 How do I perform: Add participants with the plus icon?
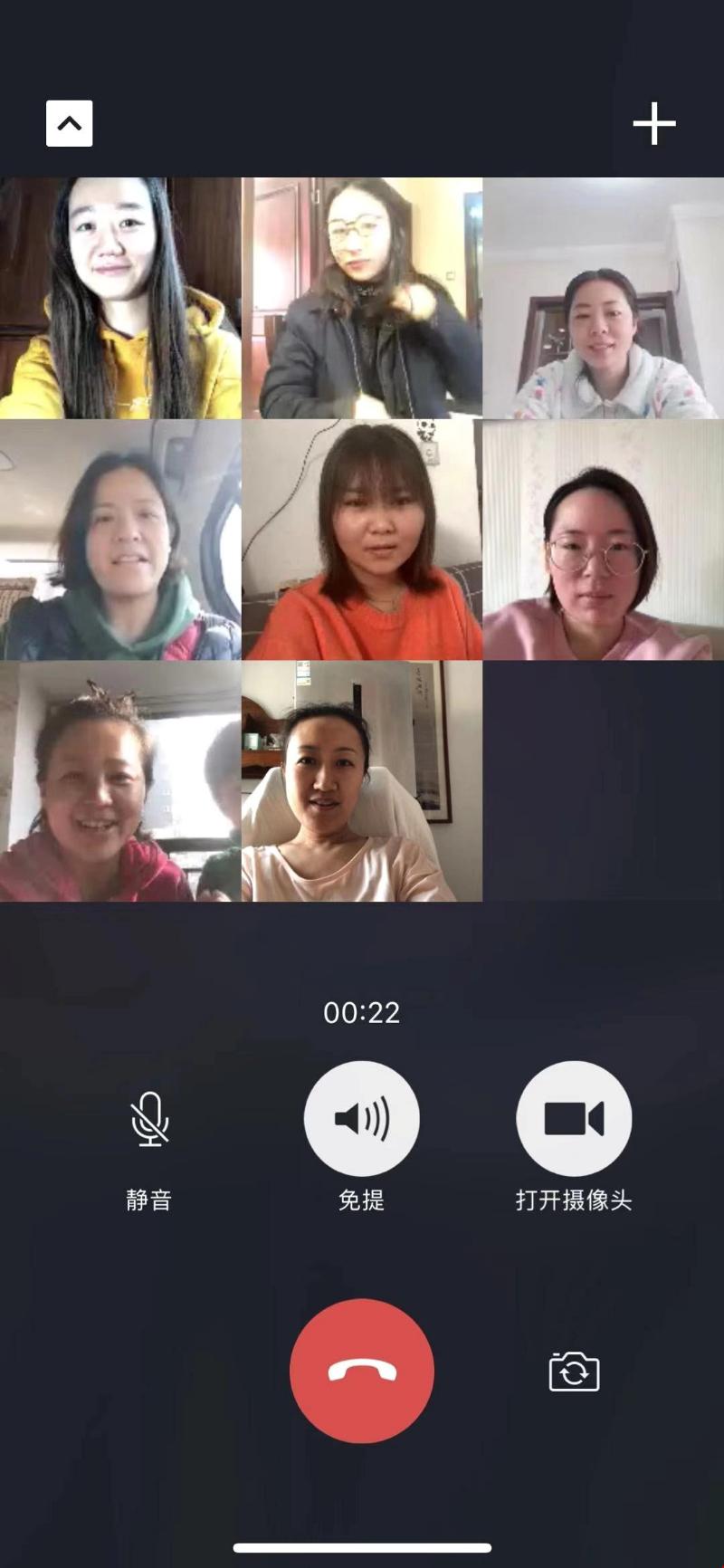click(x=653, y=124)
